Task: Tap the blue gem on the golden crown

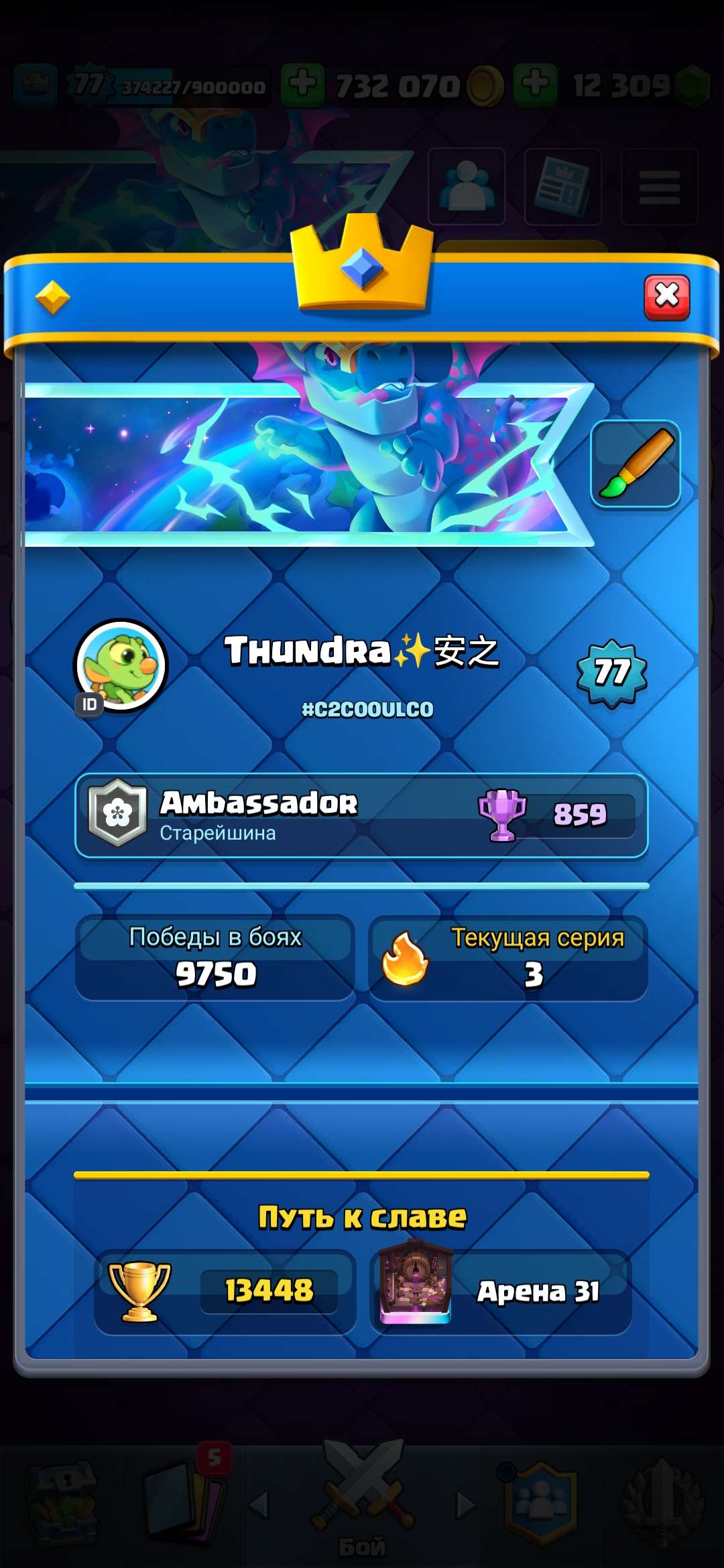Action: point(362,268)
